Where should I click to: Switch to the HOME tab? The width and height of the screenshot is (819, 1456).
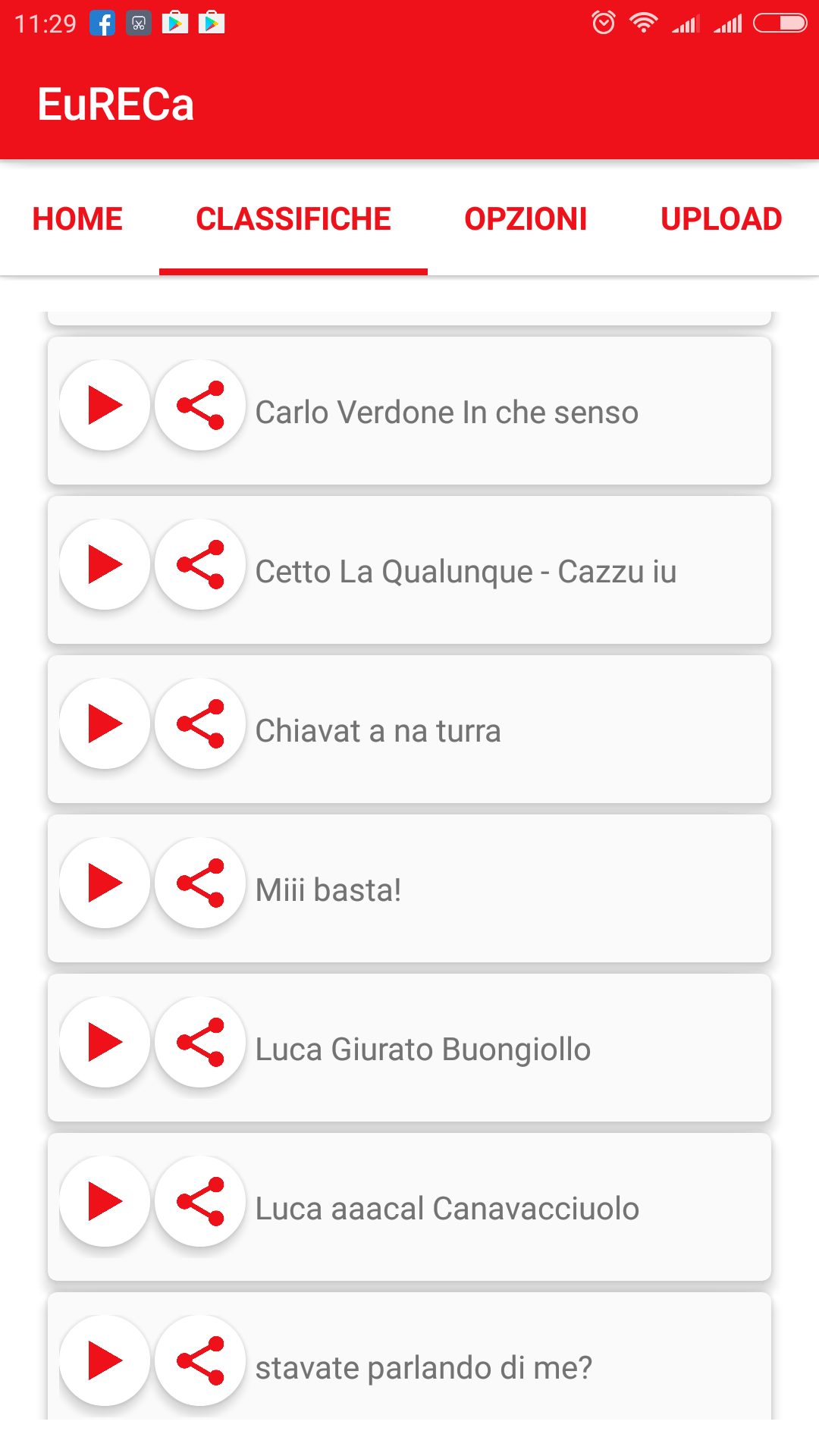pyautogui.click(x=77, y=219)
